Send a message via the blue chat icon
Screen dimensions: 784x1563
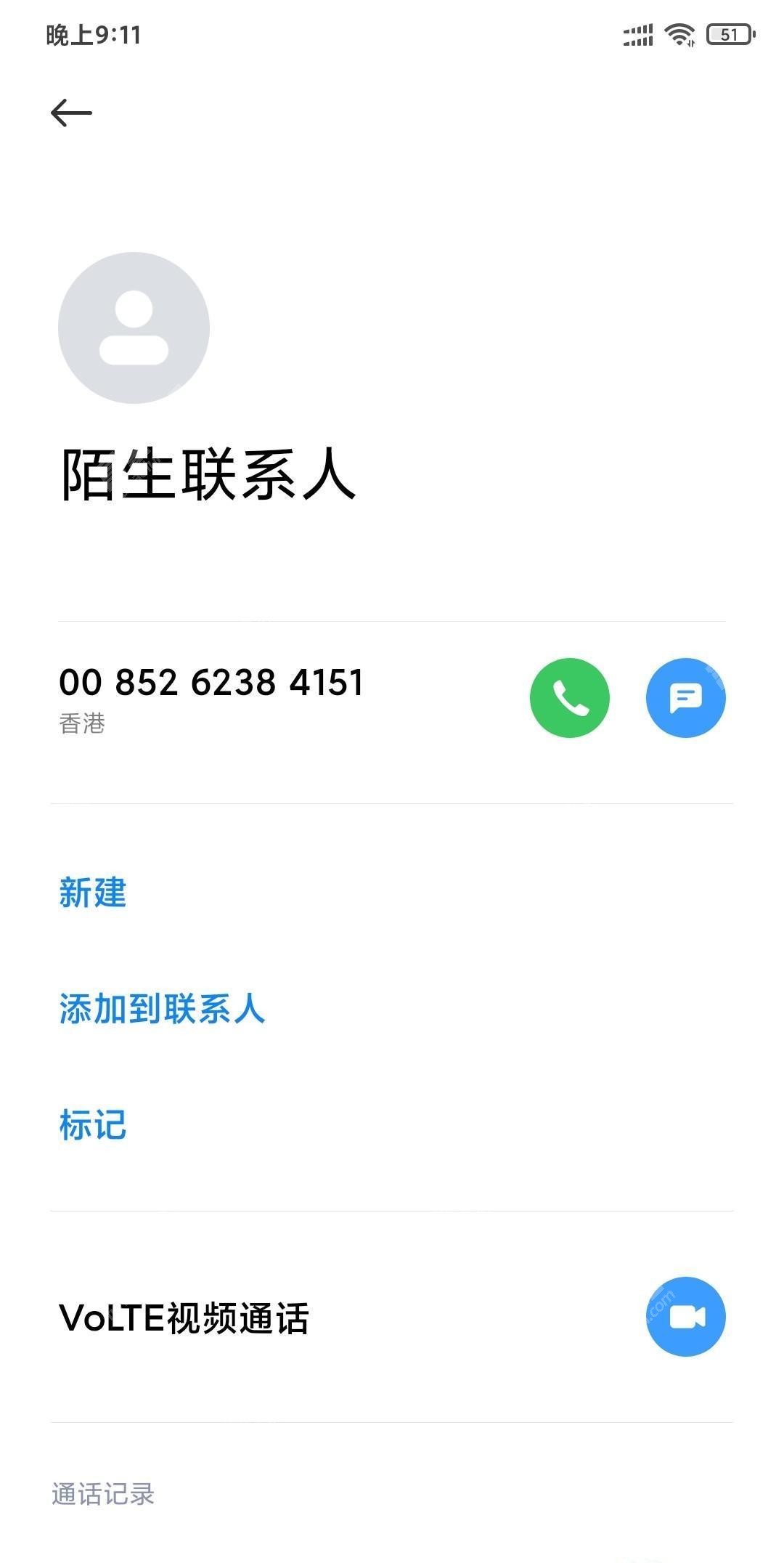[x=686, y=698]
